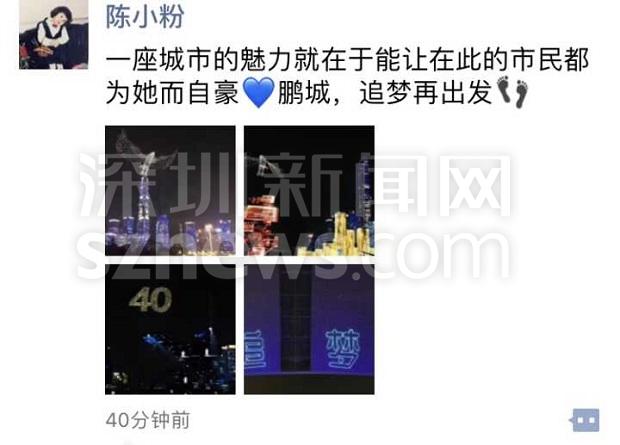Open the photo showing number 40
Viewport: 620px width, 445px height.
(170, 329)
